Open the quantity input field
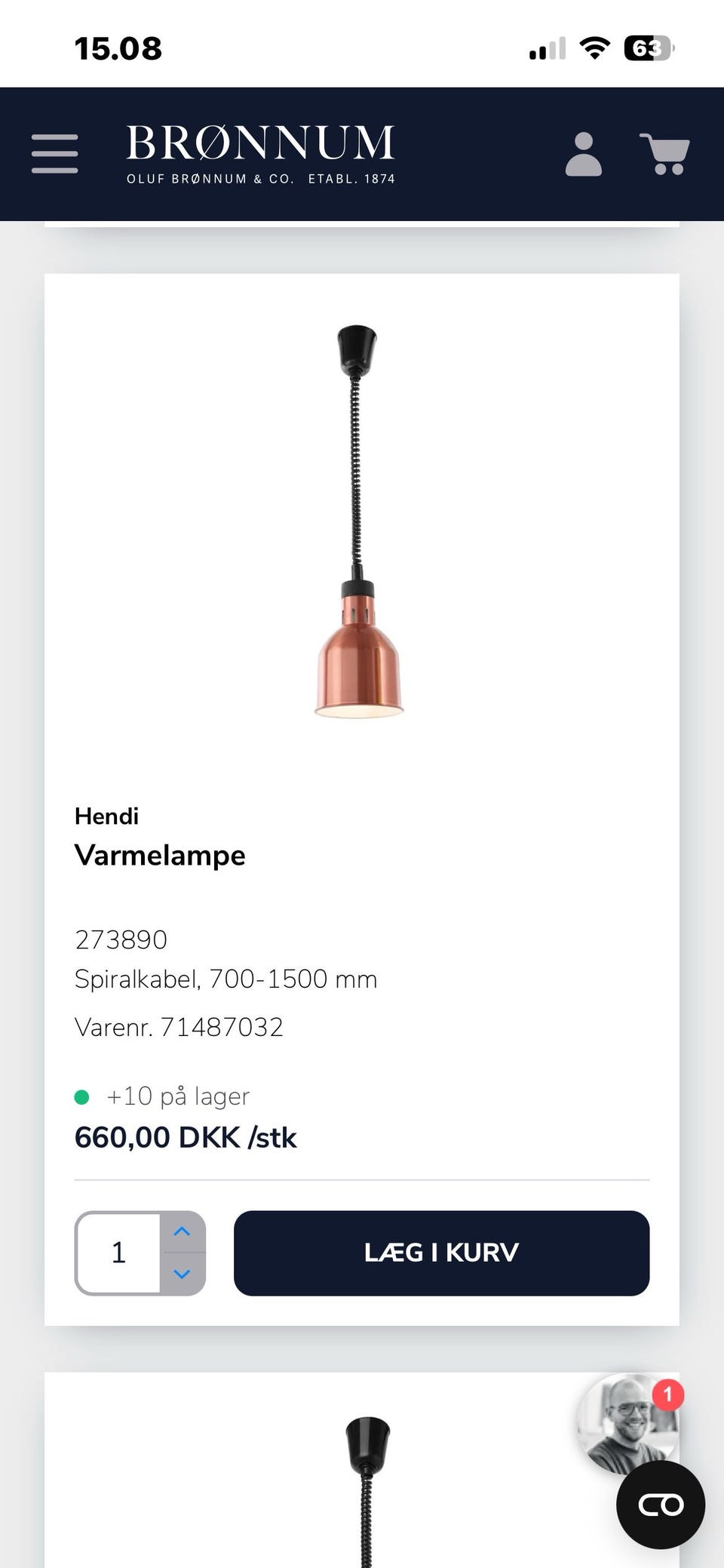This screenshot has width=724, height=1568. [x=117, y=1253]
